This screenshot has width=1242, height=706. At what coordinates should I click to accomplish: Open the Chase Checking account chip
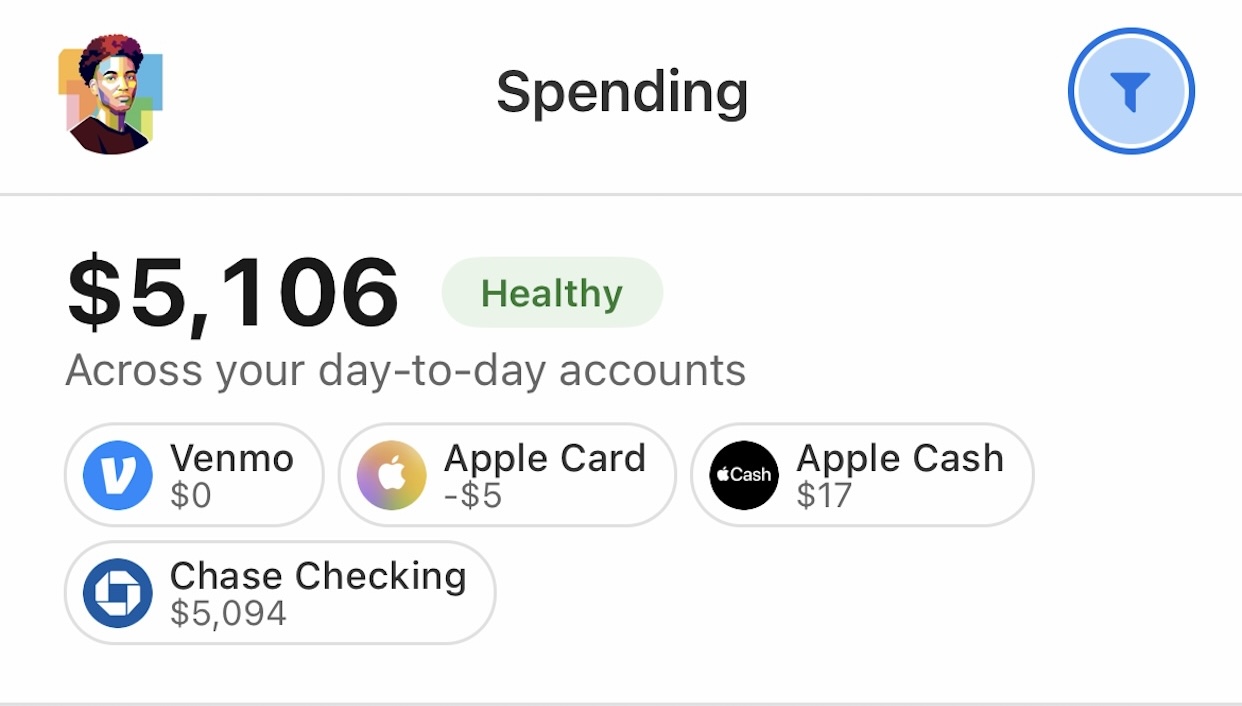coord(280,593)
